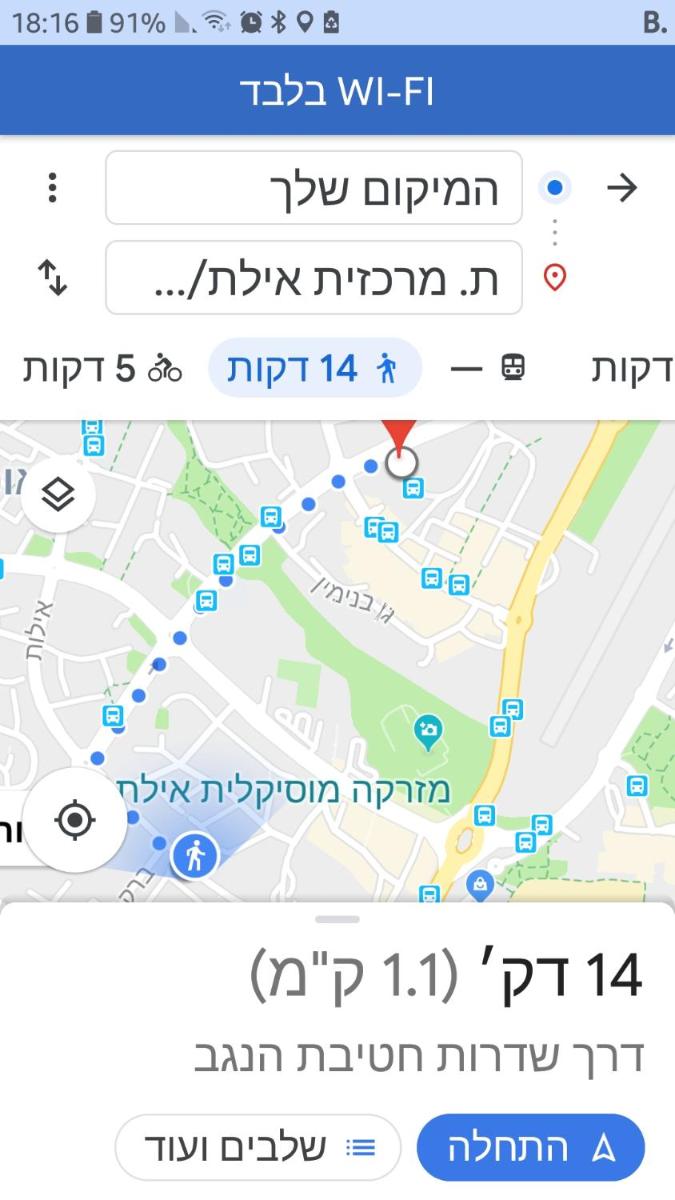Open the three-dot overflow menu
This screenshot has width=675, height=1200.
[53, 188]
